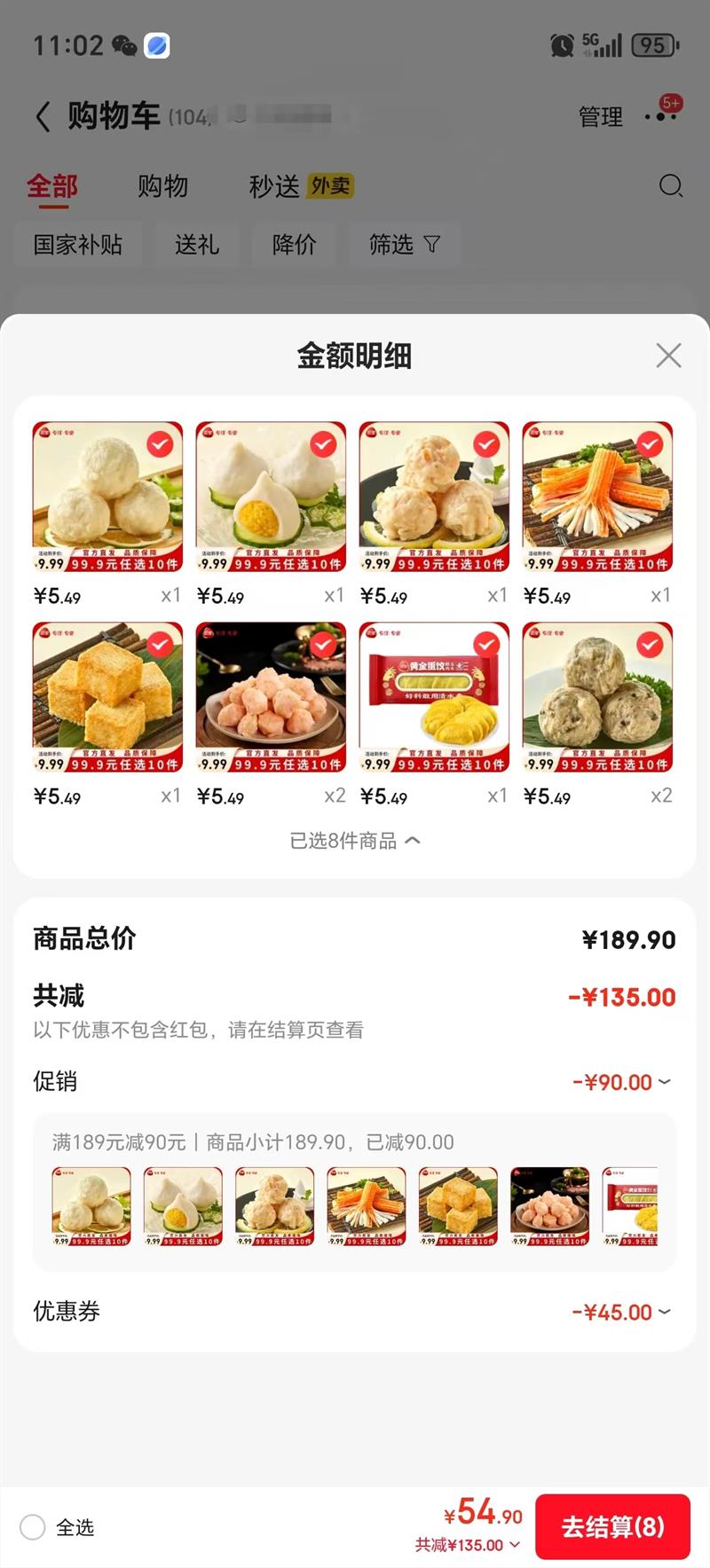Tap 去结算(8) to check out
This screenshot has width=710, height=1568.
pyautogui.click(x=612, y=1526)
